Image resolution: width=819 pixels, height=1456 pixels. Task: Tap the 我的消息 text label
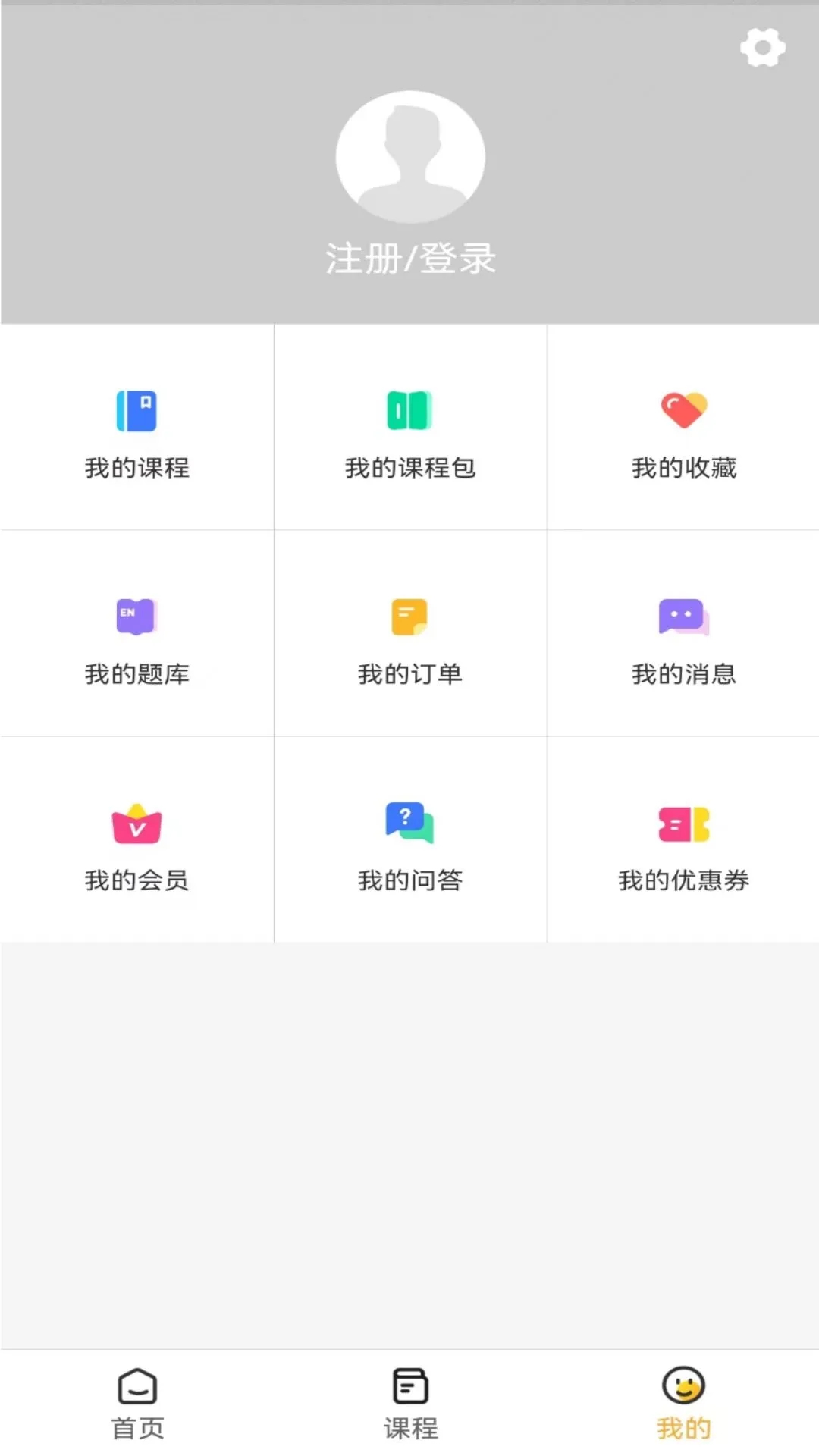coord(682,673)
